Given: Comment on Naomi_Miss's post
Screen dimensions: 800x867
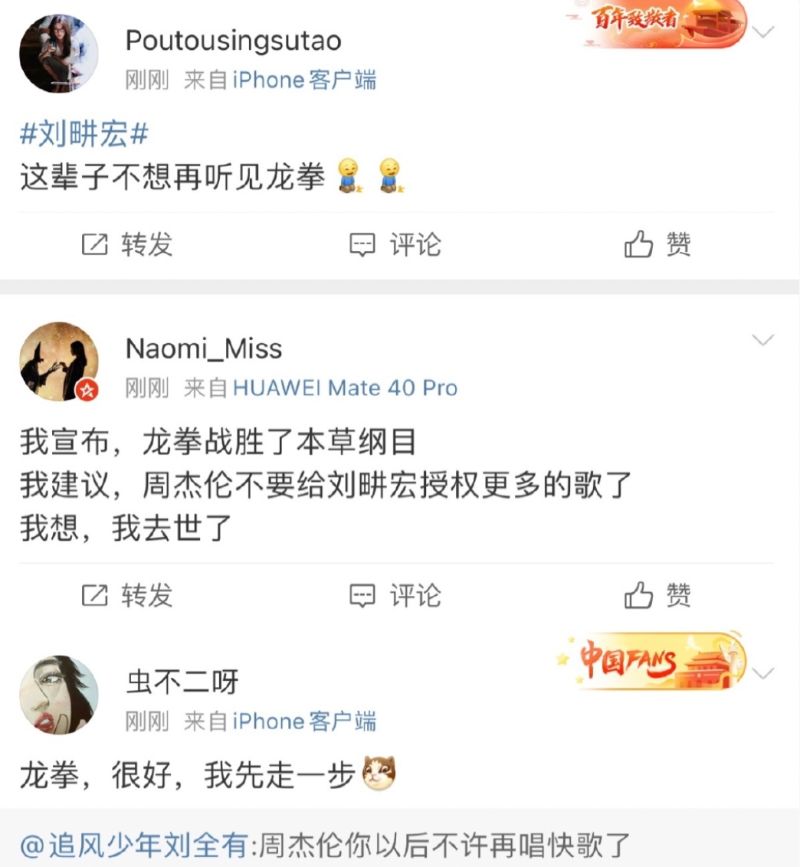Looking at the screenshot, I should click(x=394, y=595).
